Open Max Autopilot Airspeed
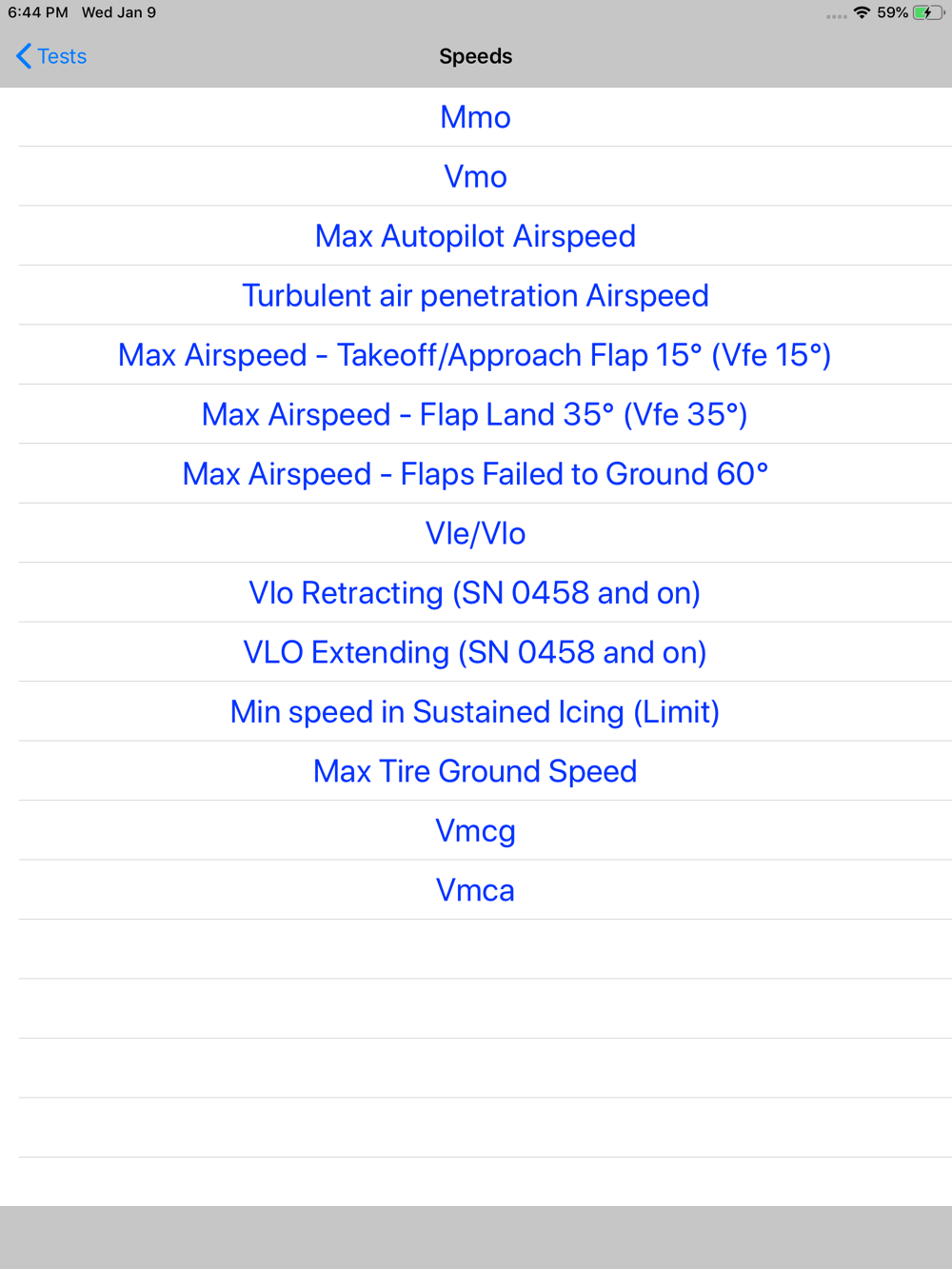This screenshot has height=1269, width=952. (476, 236)
